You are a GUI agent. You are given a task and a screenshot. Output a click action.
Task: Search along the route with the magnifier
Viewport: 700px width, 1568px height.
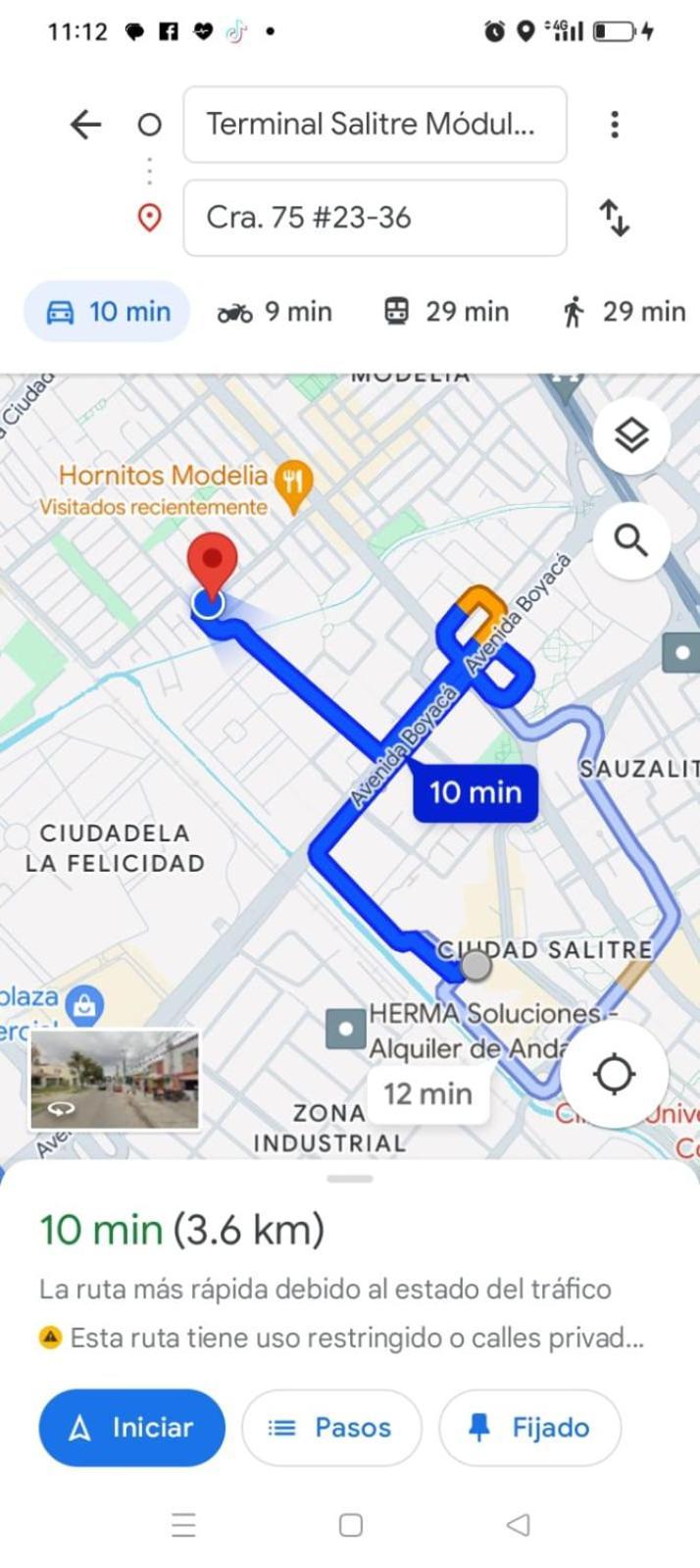pos(631,539)
